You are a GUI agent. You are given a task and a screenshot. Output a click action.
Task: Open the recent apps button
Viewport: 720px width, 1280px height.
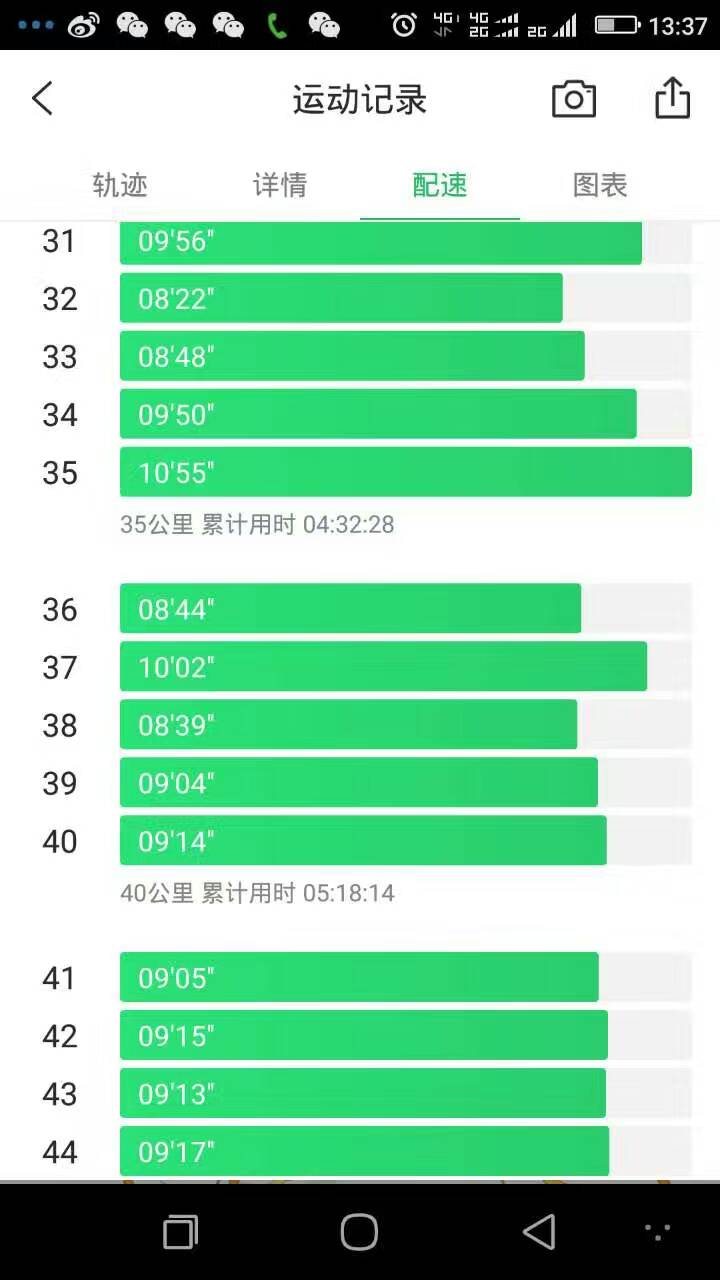(180, 1232)
